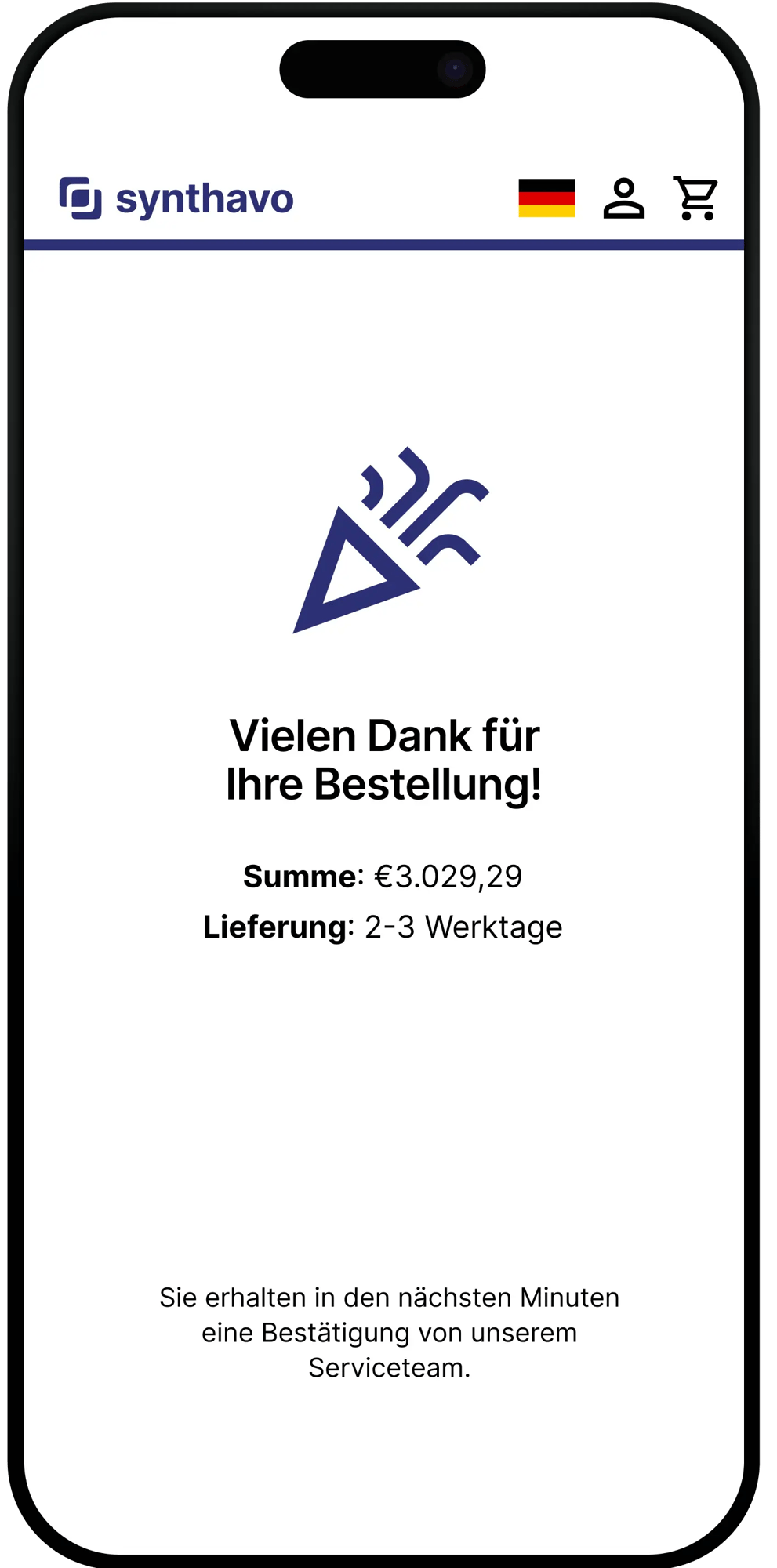Open the shopping cart

[695, 198]
